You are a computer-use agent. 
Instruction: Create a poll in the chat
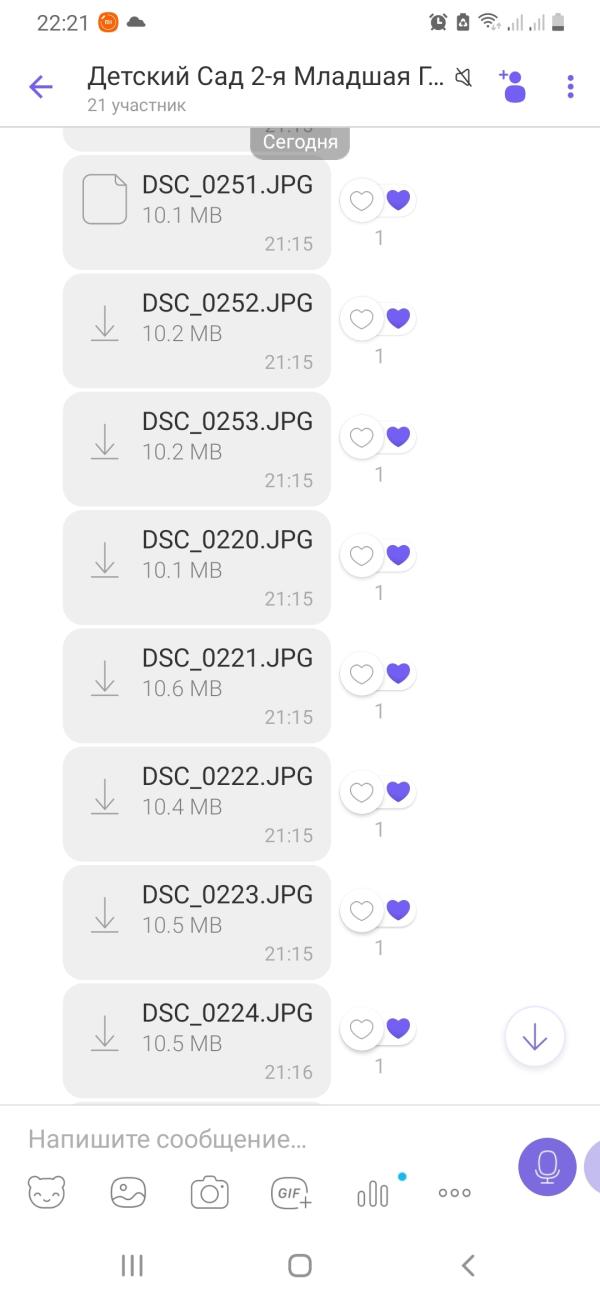(373, 1192)
